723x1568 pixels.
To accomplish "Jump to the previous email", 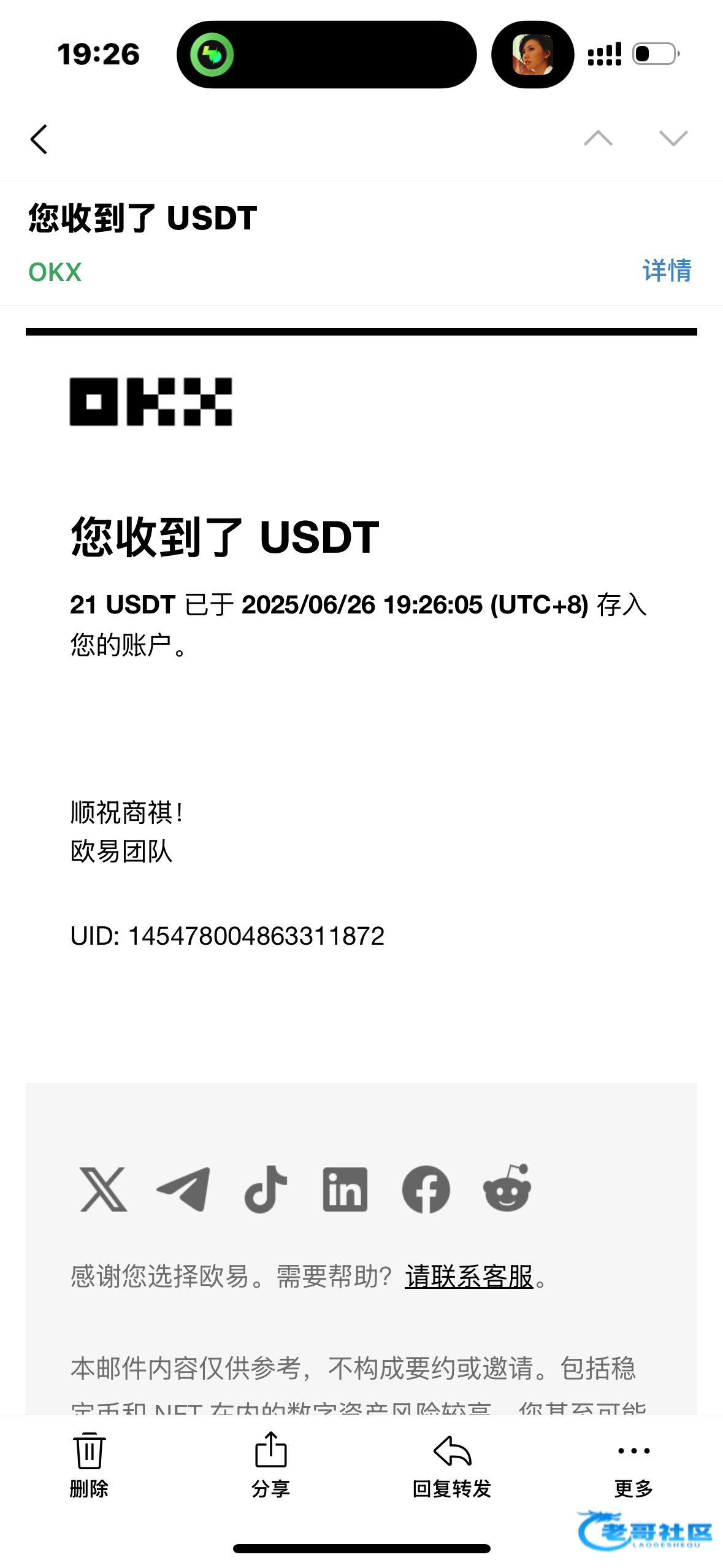I will 598,139.
